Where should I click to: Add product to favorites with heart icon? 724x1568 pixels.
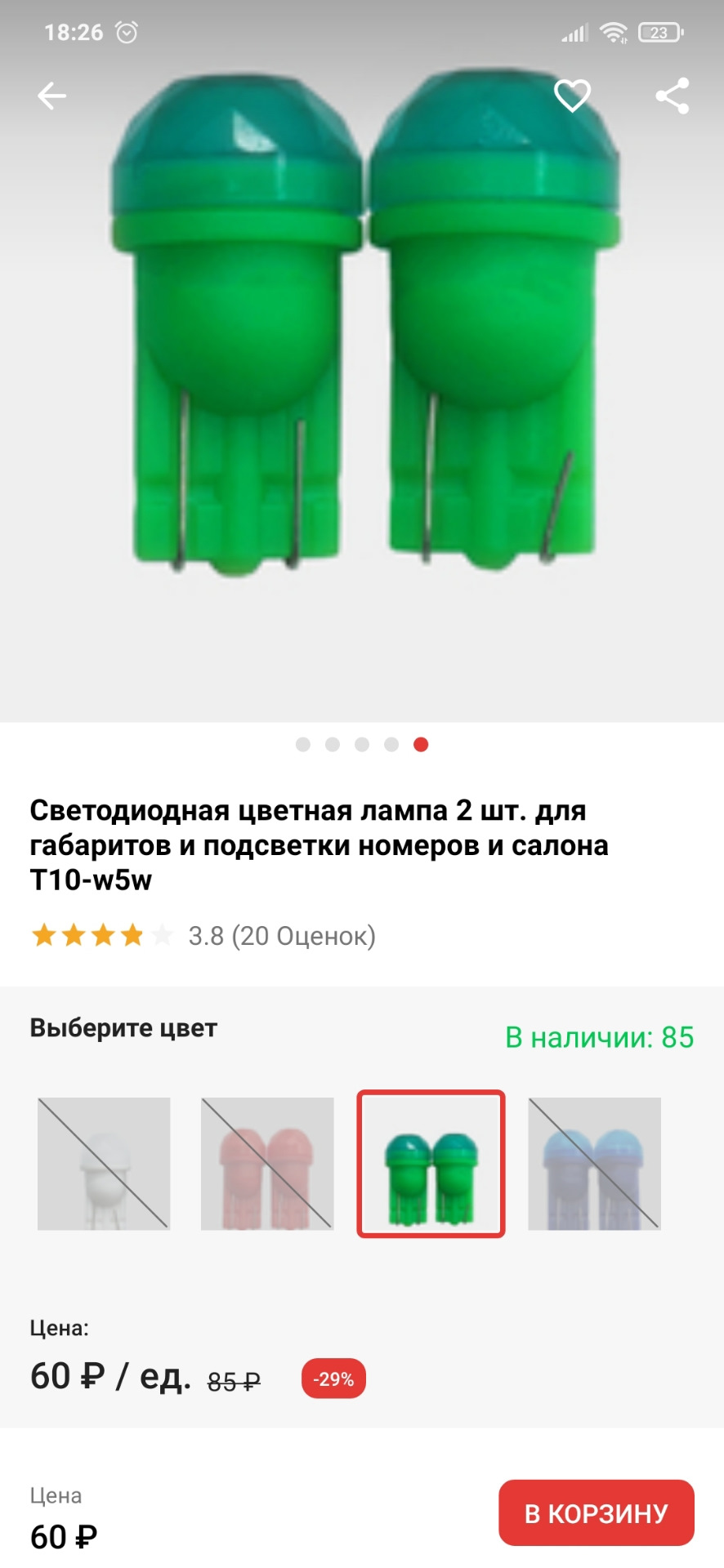pos(571,94)
